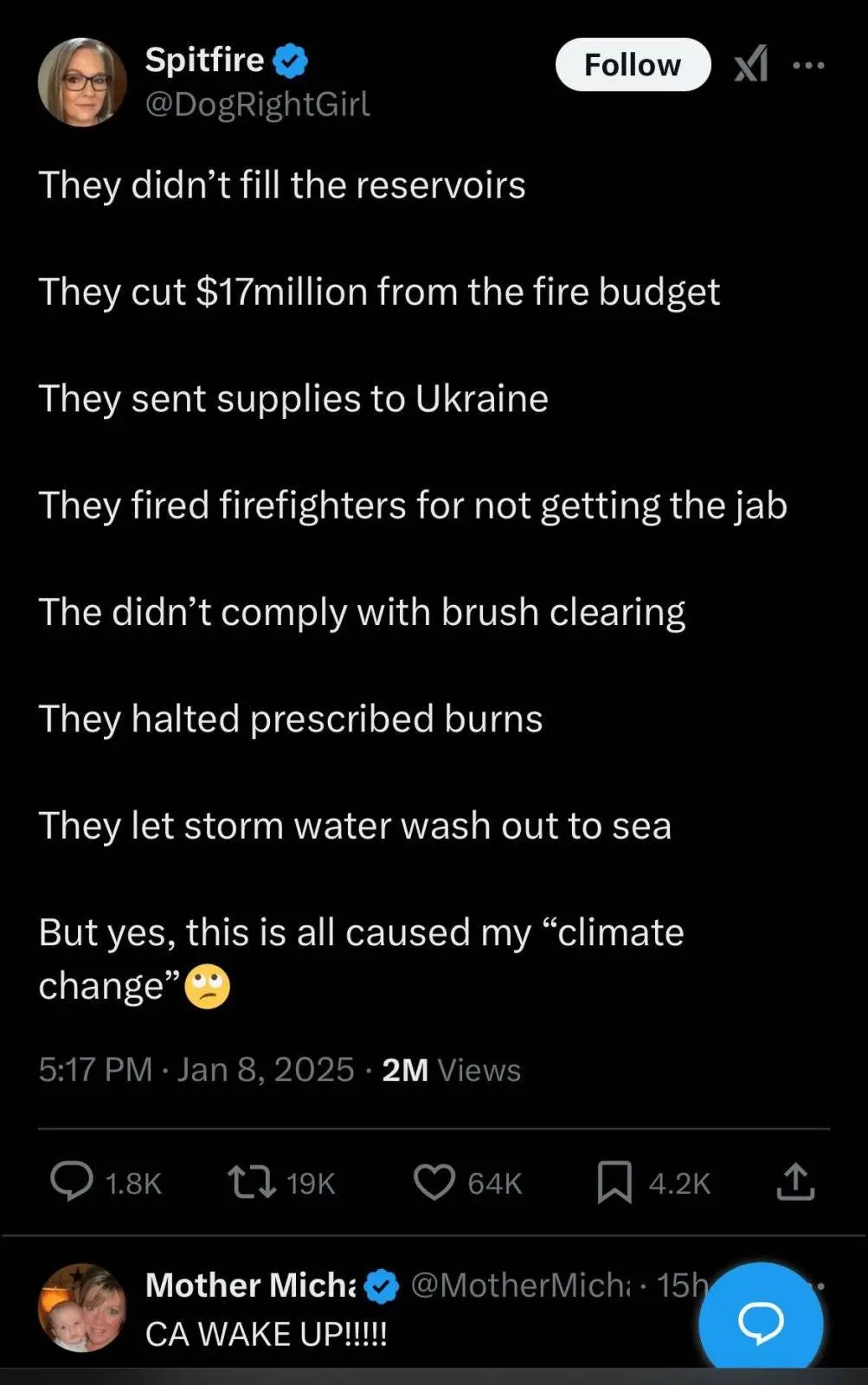Like Spitfire's post
Viewport: 868px width, 1385px height.
coord(434,1182)
